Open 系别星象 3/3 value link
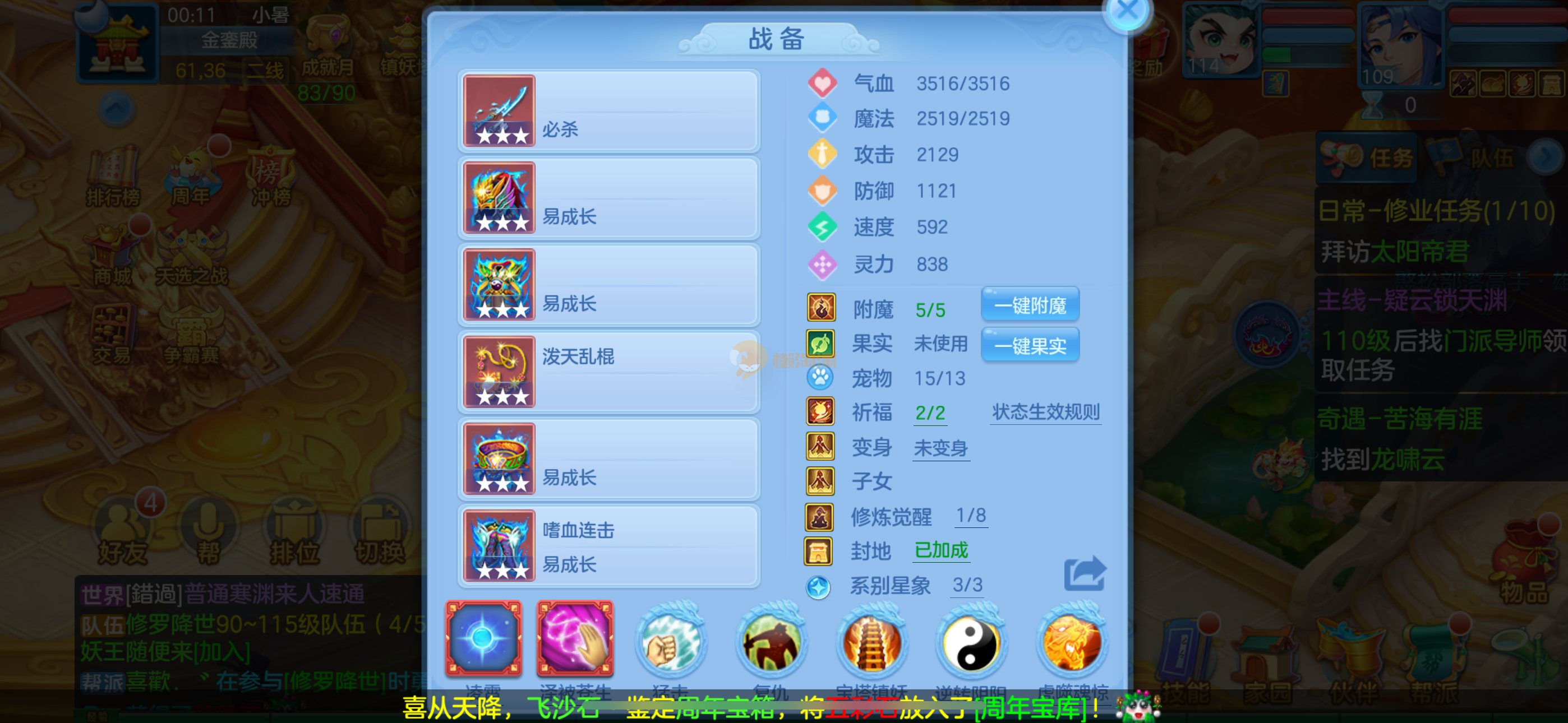Image resolution: width=1568 pixels, height=723 pixels. (967, 586)
